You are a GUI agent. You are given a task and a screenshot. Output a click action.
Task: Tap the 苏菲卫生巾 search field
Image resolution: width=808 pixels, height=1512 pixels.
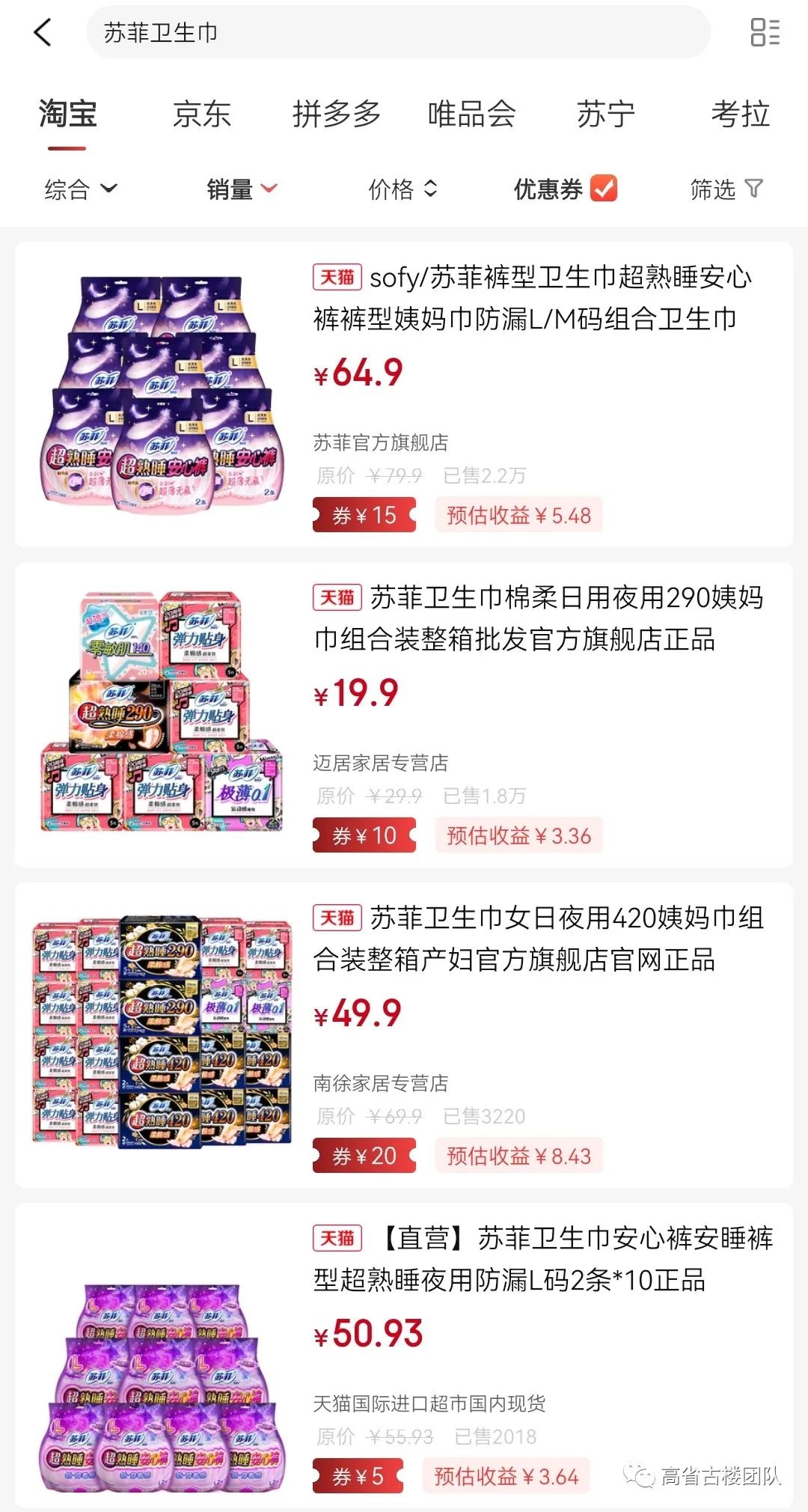pos(397,32)
